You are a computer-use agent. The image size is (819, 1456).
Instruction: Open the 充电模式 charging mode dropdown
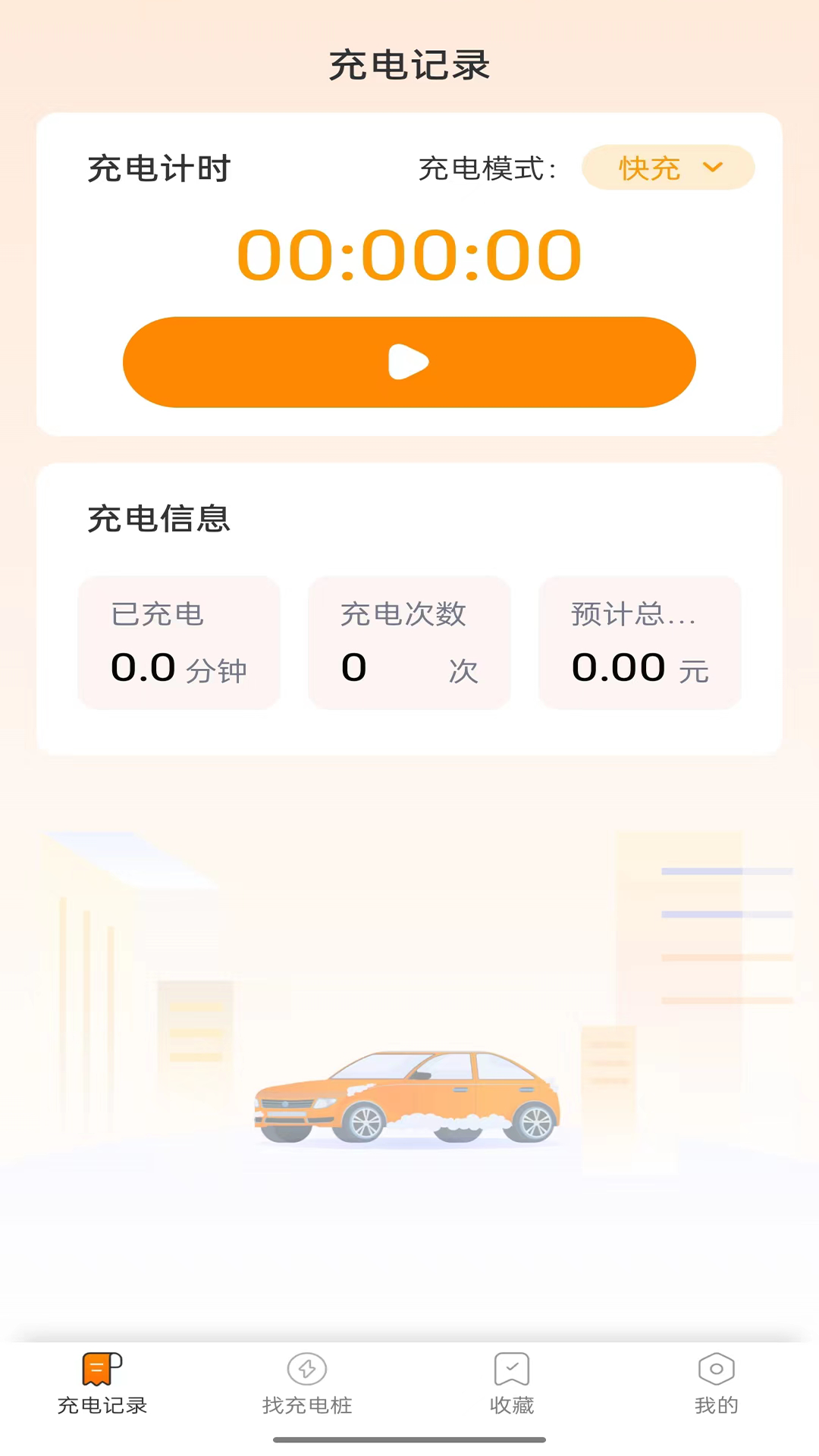tap(667, 168)
